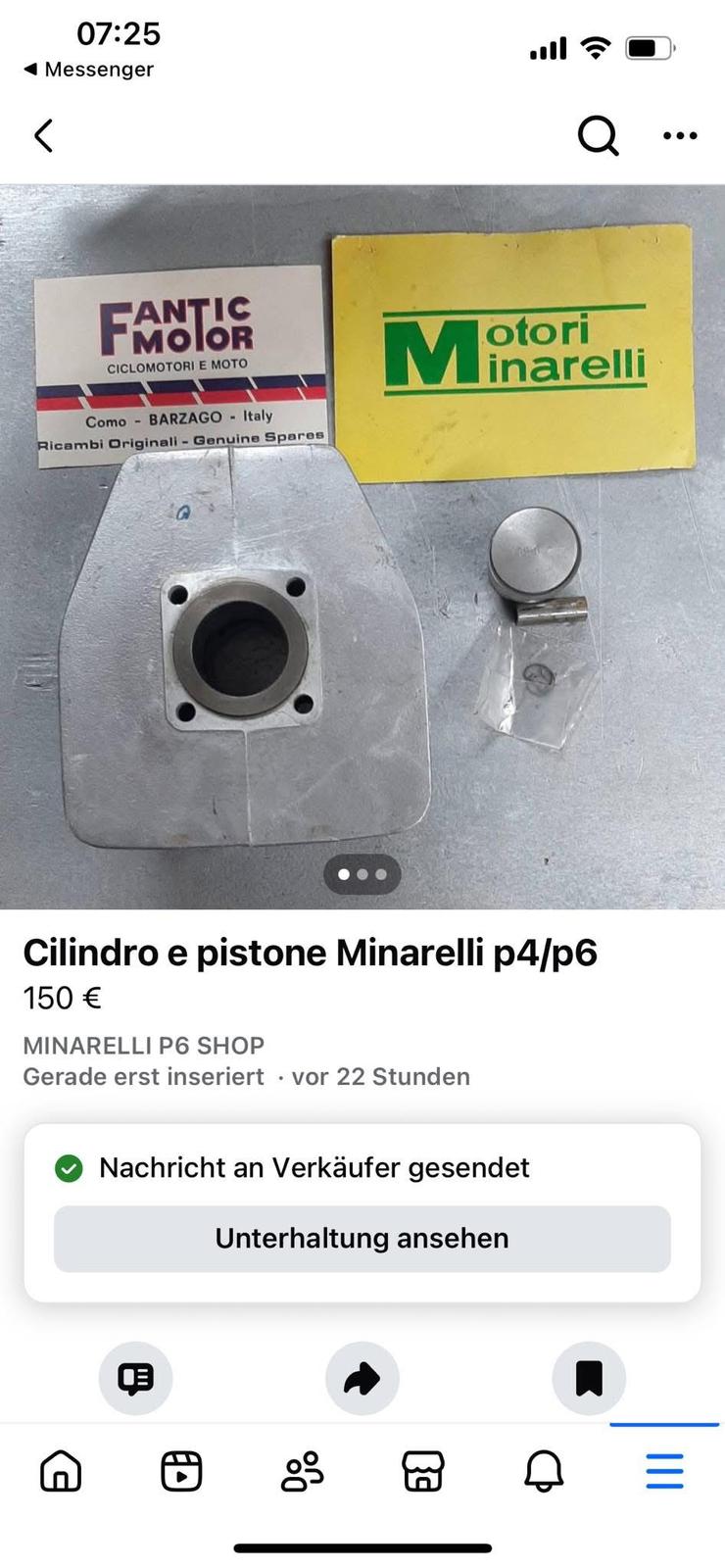Switch to the Home tab
Screen dimensions: 725x1568
click(61, 1471)
